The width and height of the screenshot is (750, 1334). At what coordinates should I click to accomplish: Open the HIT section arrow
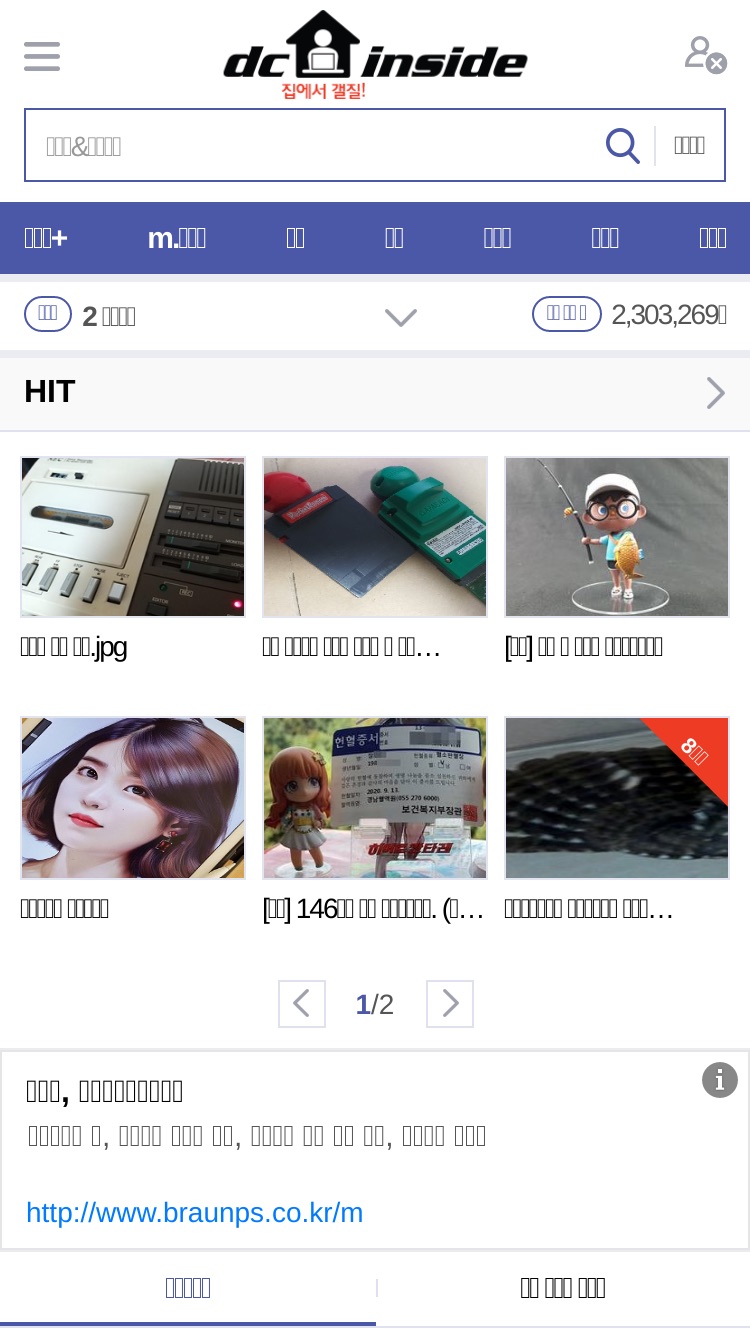click(716, 393)
